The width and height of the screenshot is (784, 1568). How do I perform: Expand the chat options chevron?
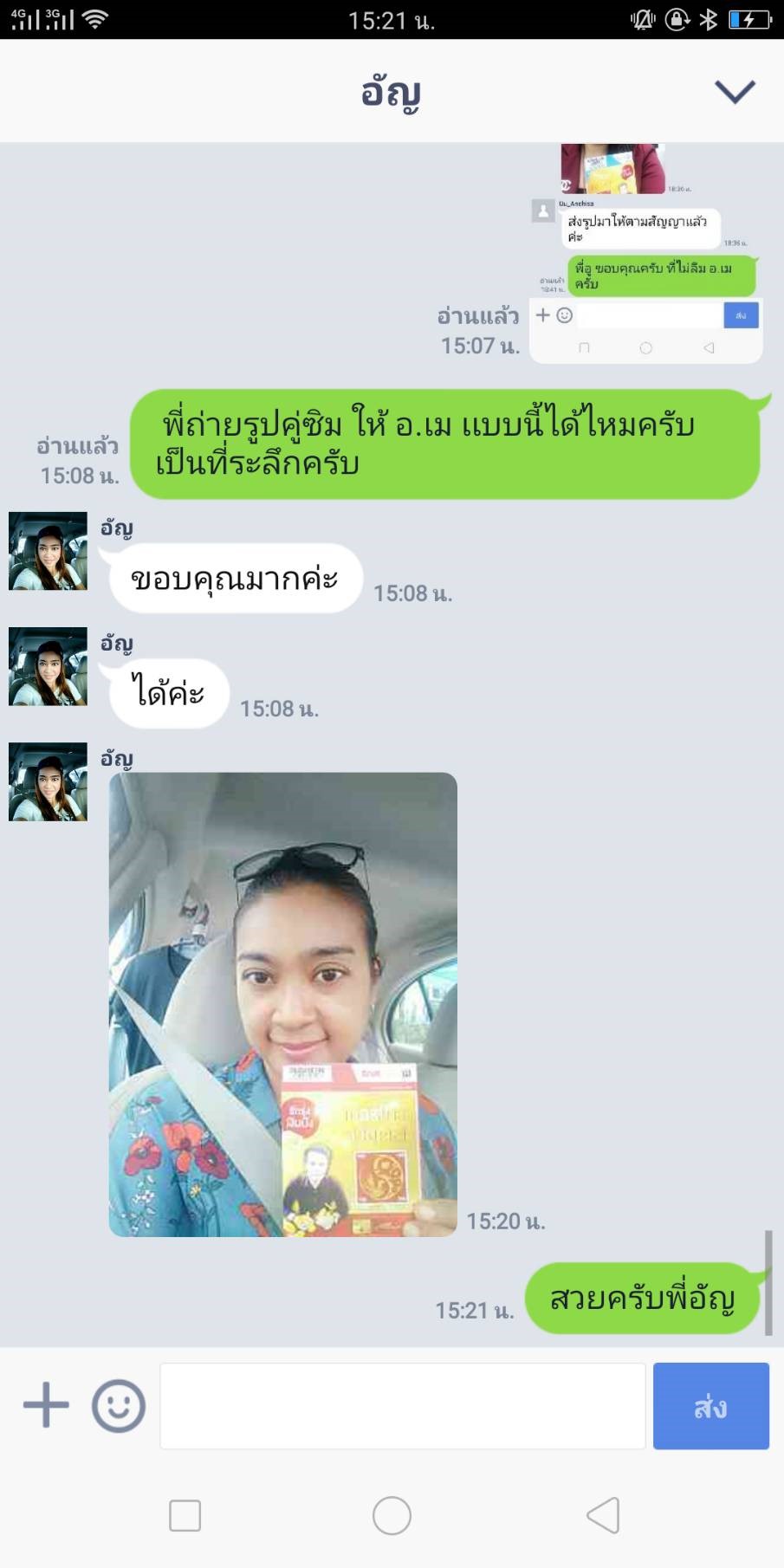735,92
